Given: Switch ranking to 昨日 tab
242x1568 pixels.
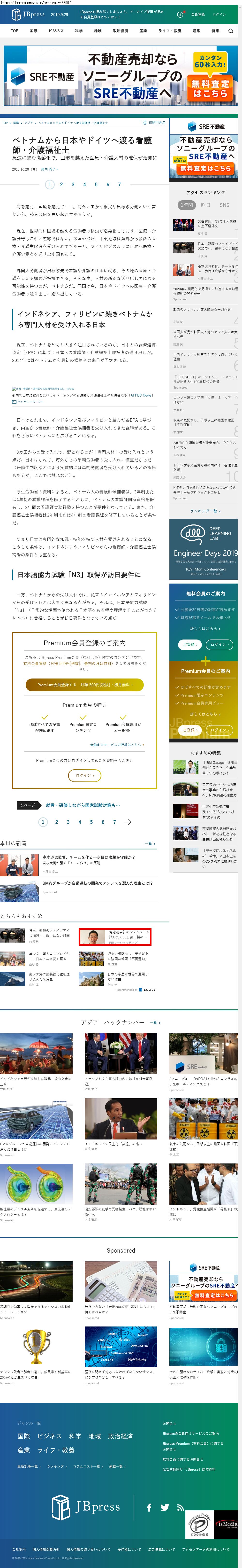Looking at the screenshot, I should pyautogui.click(x=205, y=205).
